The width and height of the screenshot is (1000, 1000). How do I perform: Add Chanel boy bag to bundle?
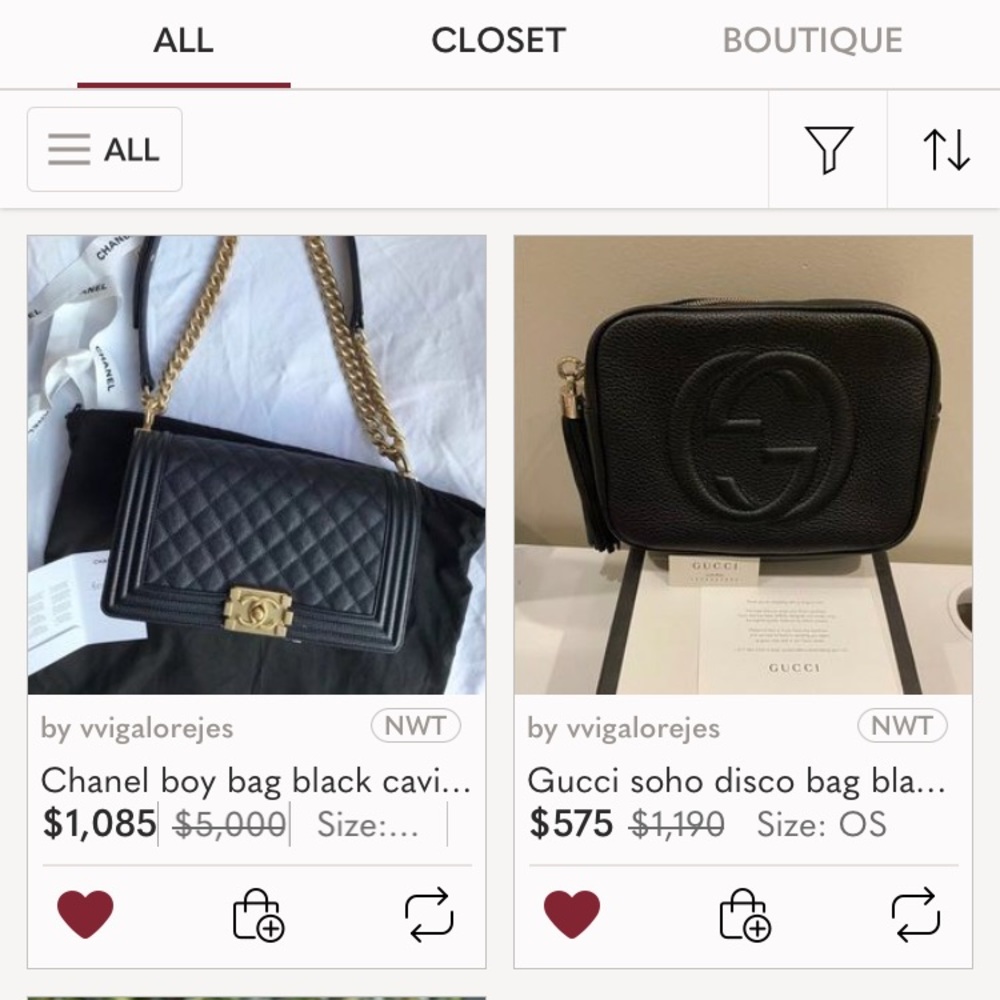pyautogui.click(x=258, y=914)
